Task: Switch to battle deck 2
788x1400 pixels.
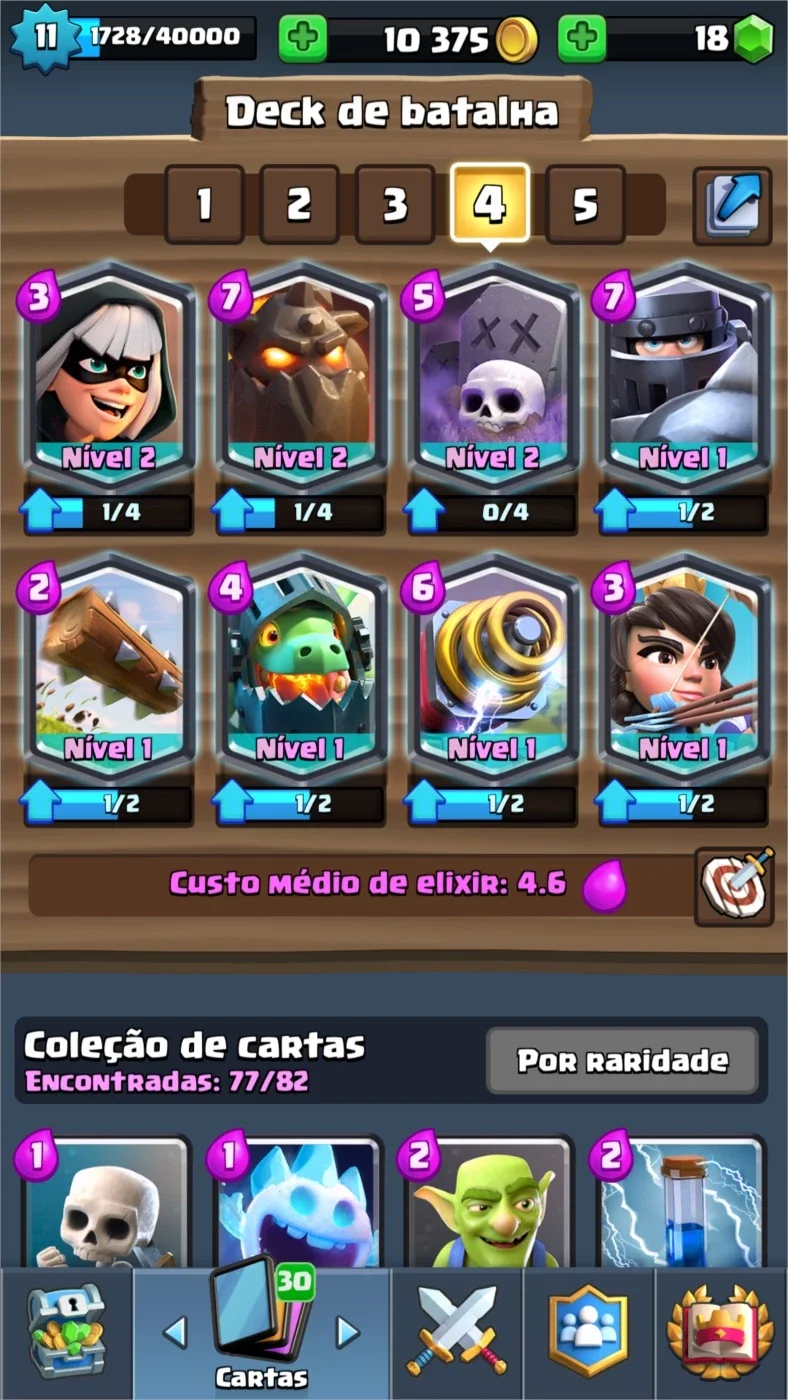Action: 299,205
